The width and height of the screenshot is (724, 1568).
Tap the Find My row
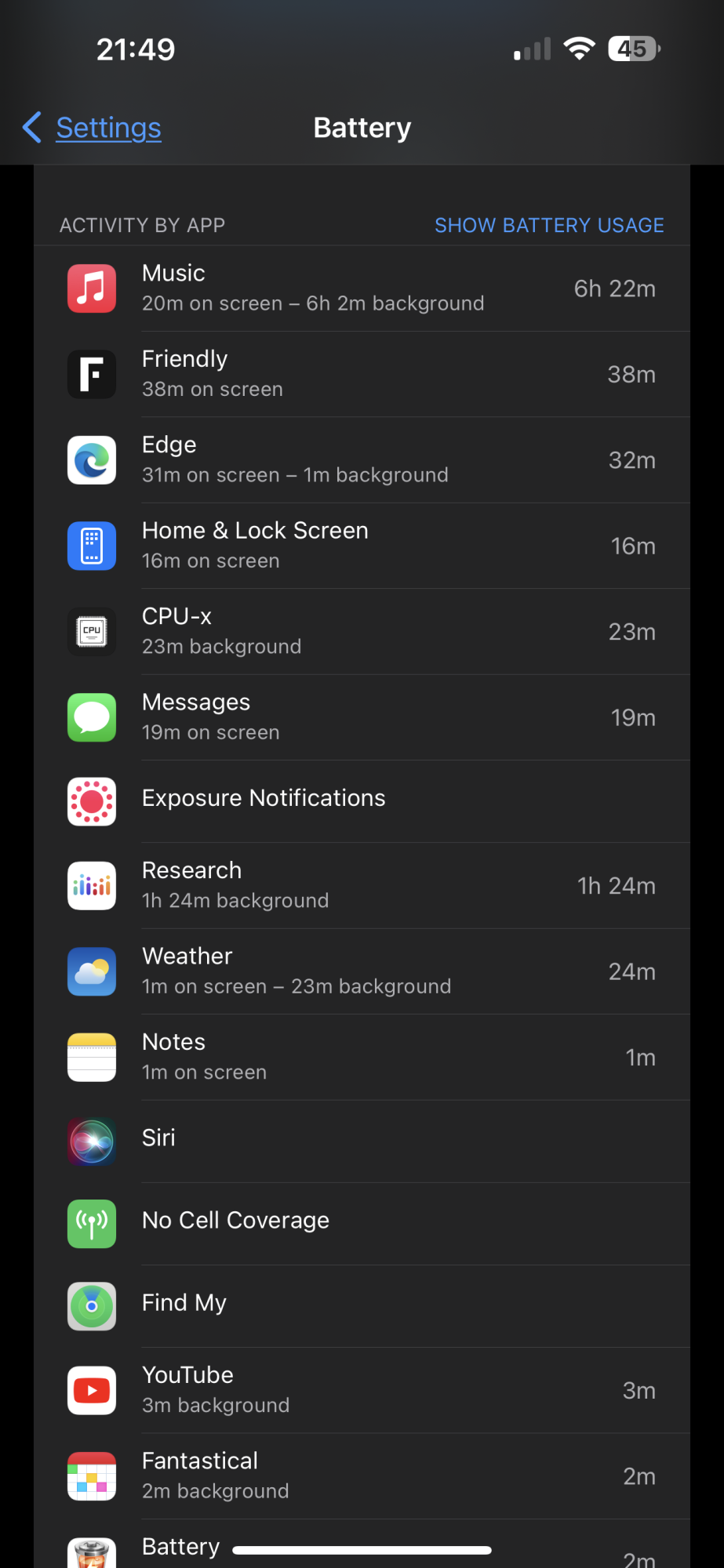(362, 1306)
